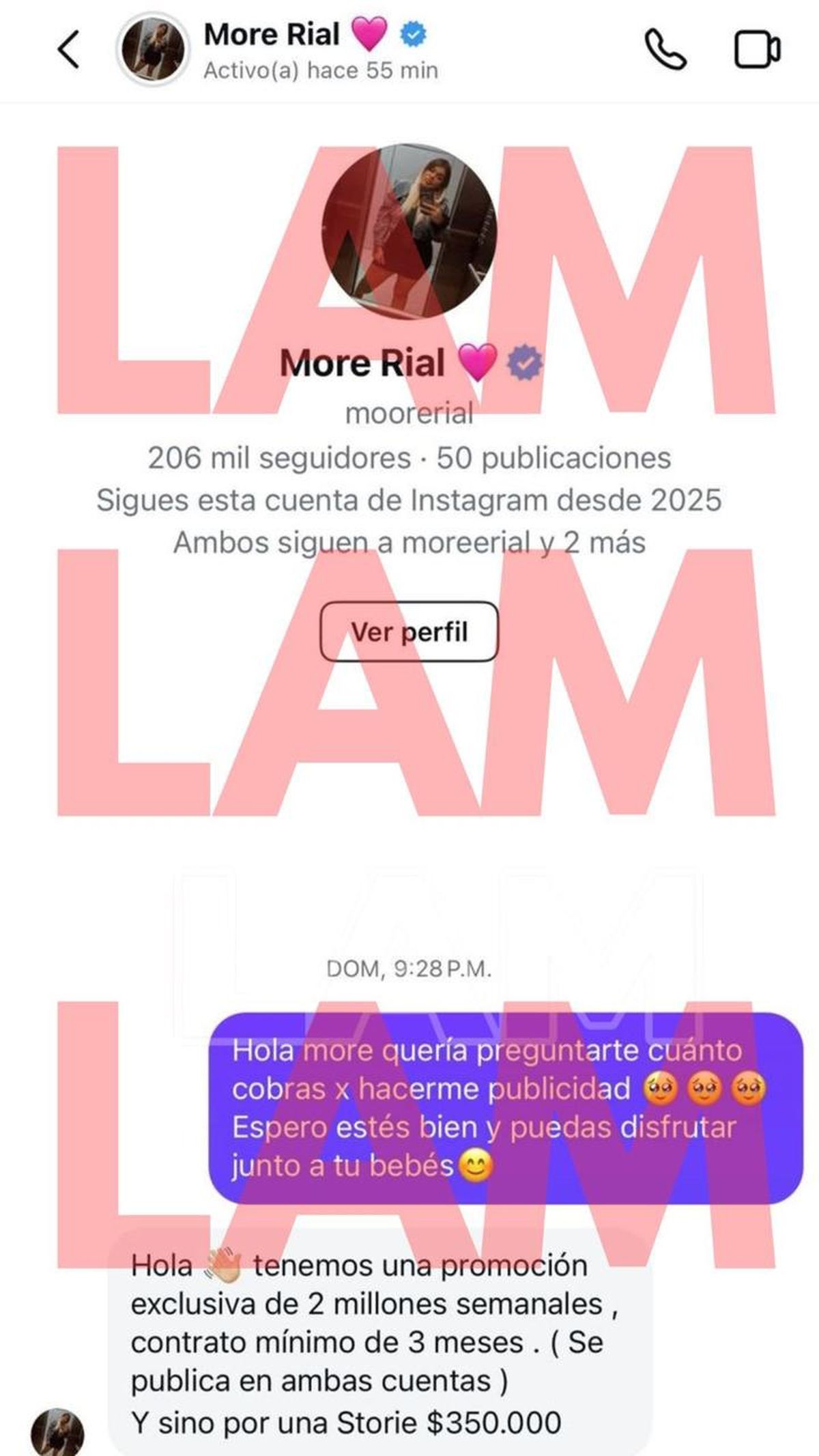Click the verified badge beside the header name
This screenshot has width=819, height=1456.
[x=412, y=34]
